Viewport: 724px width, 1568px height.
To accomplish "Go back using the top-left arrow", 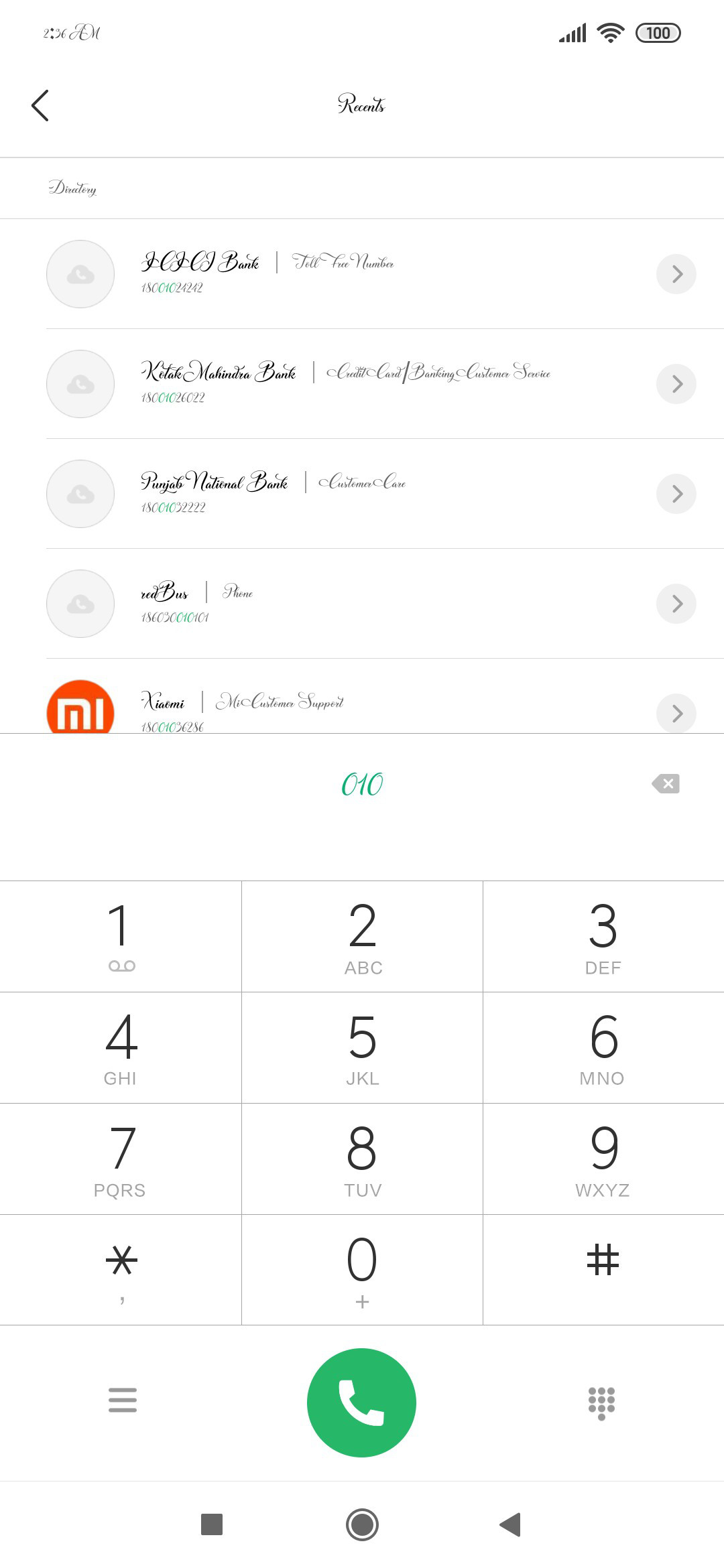I will [40, 105].
